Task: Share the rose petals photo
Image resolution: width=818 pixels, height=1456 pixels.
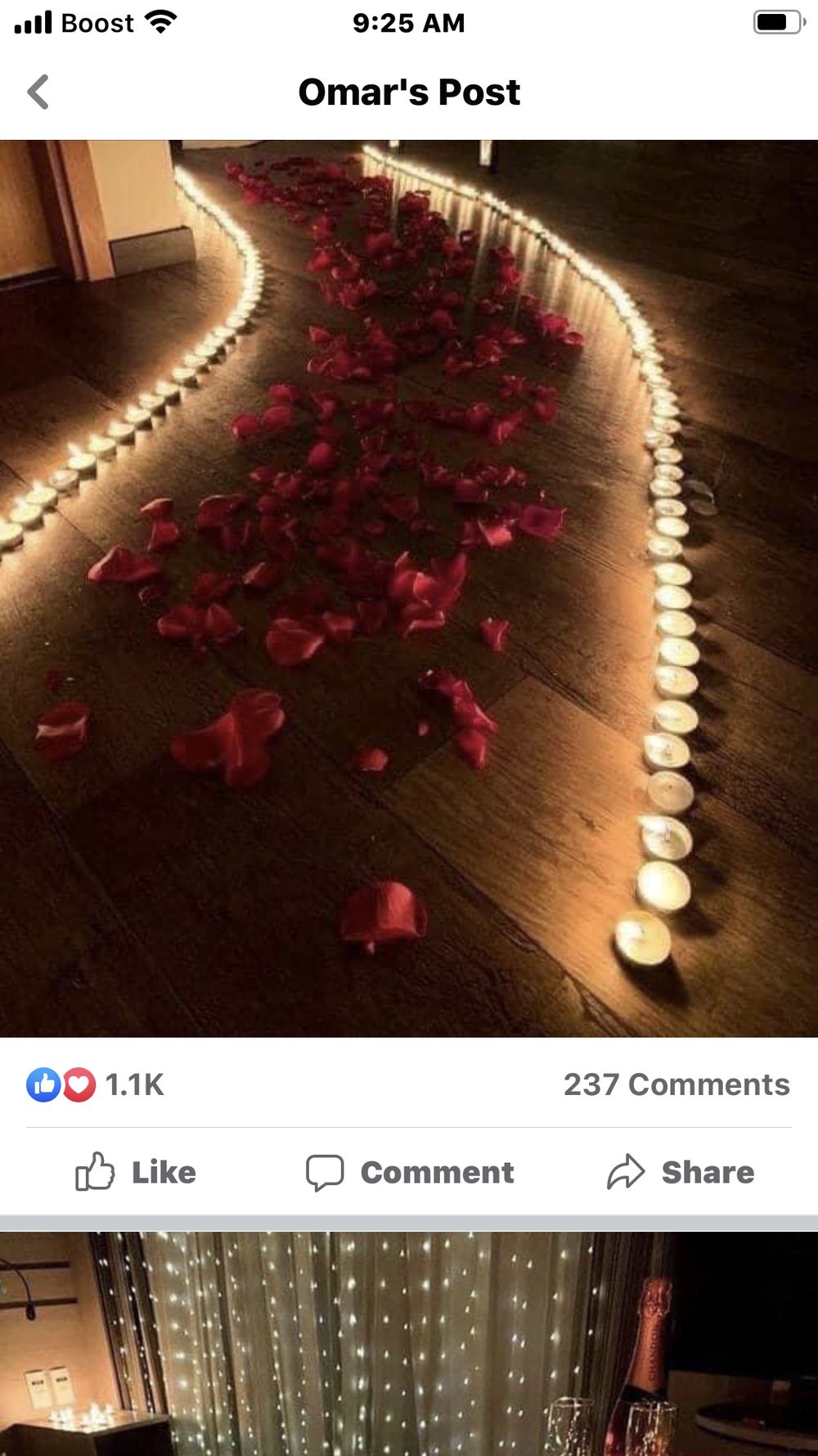Action: [681, 1171]
